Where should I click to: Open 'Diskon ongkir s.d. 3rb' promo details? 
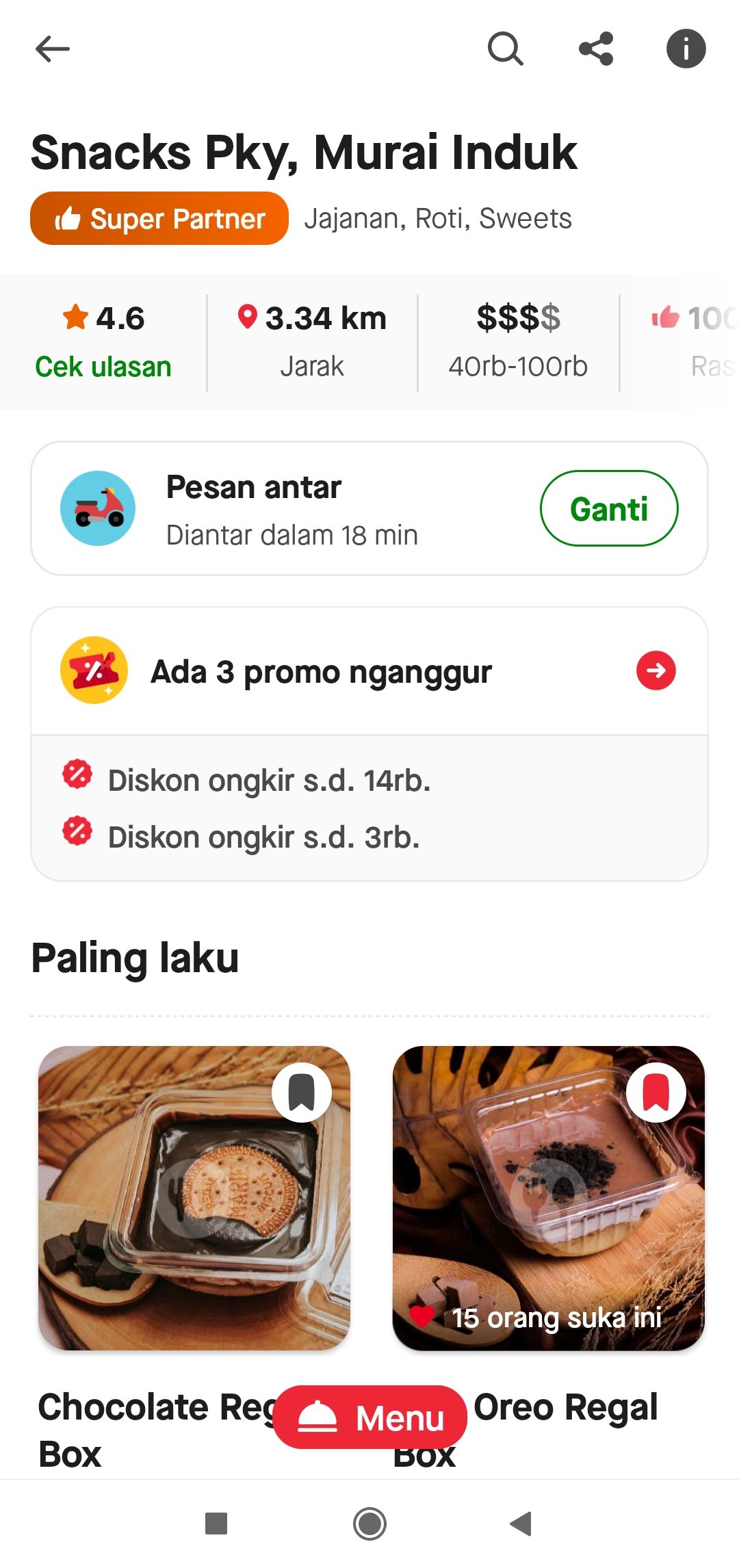click(x=263, y=836)
